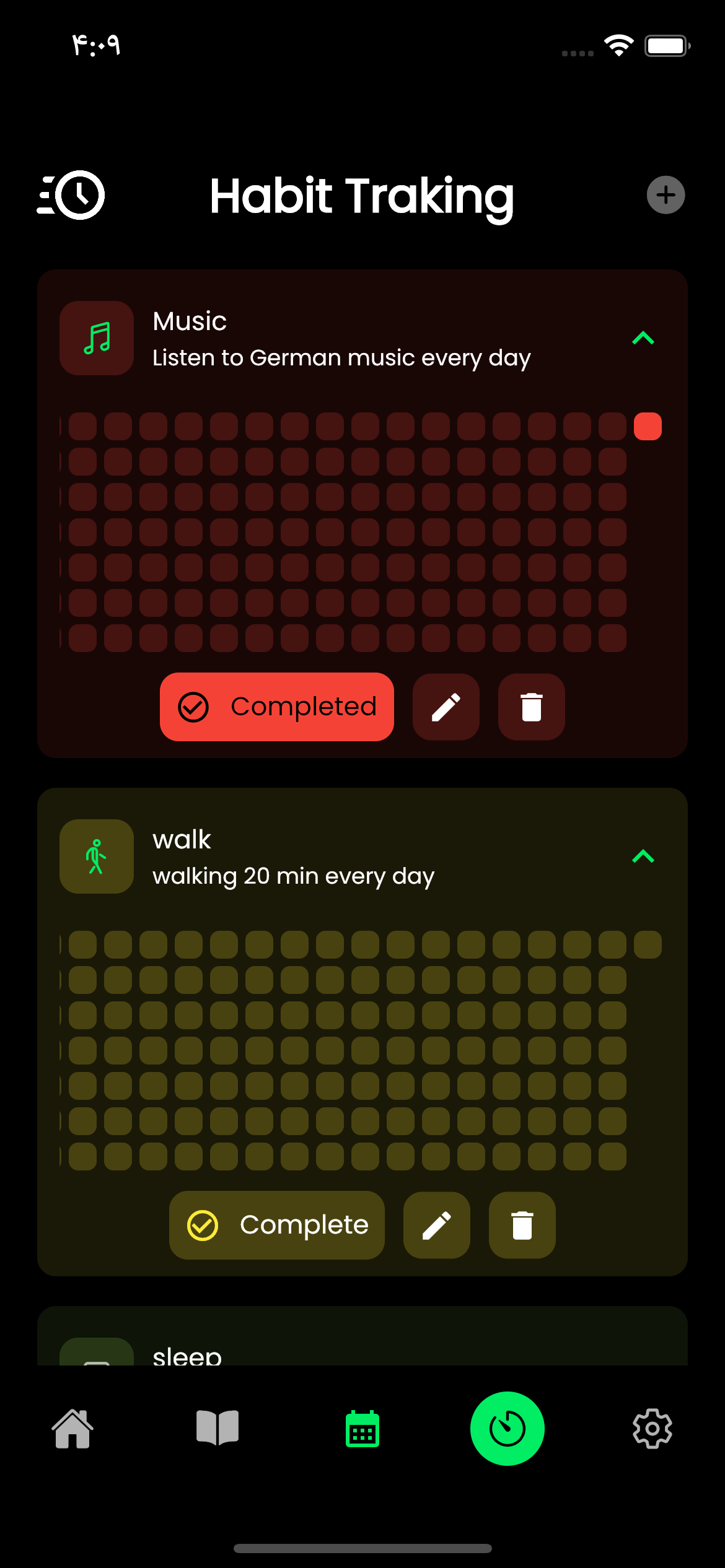This screenshot has width=725, height=1568.
Task: Select the Music note habit icon
Action: tap(95, 338)
